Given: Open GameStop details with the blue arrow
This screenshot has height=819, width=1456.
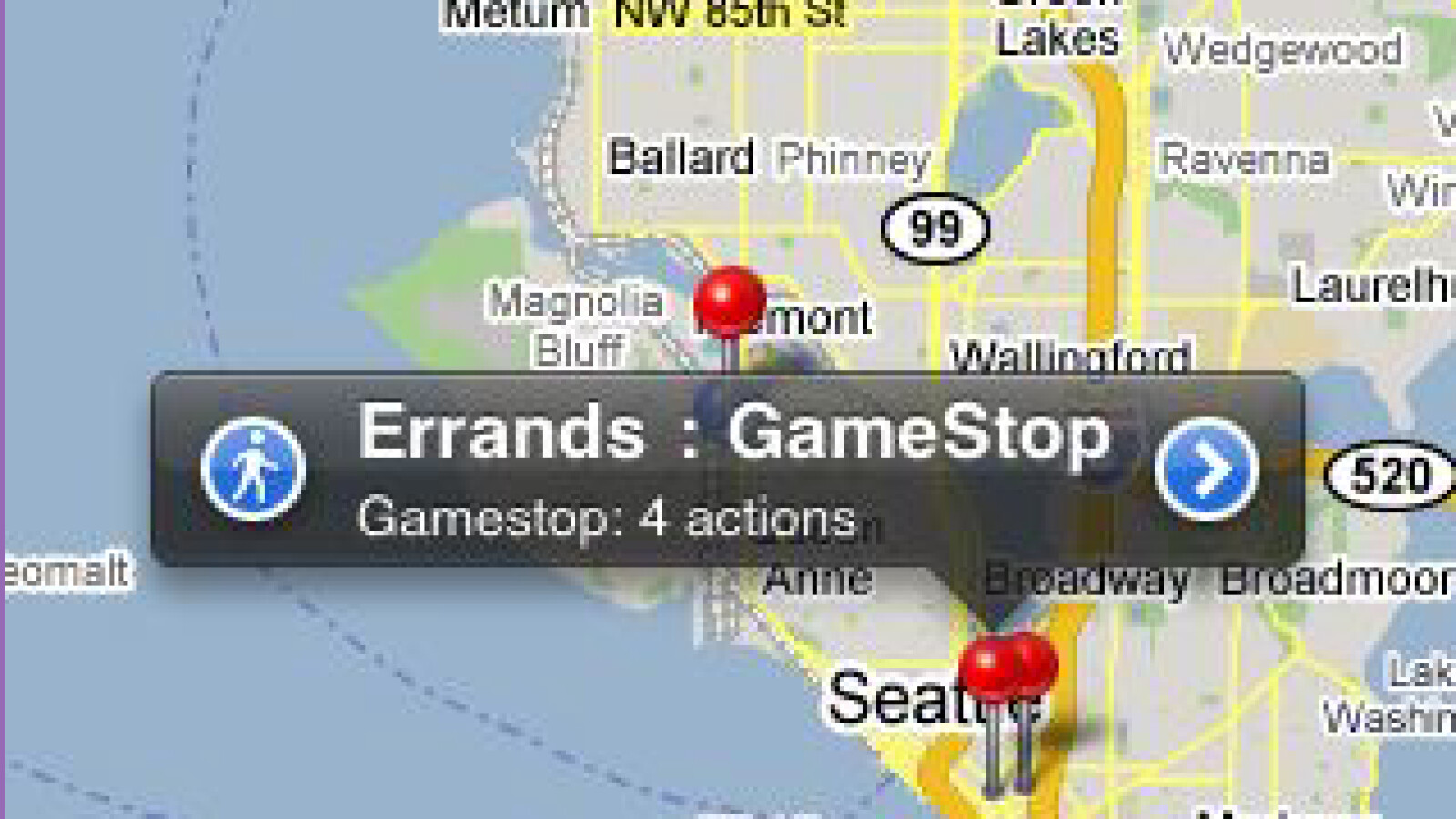Looking at the screenshot, I should point(1207,469).
